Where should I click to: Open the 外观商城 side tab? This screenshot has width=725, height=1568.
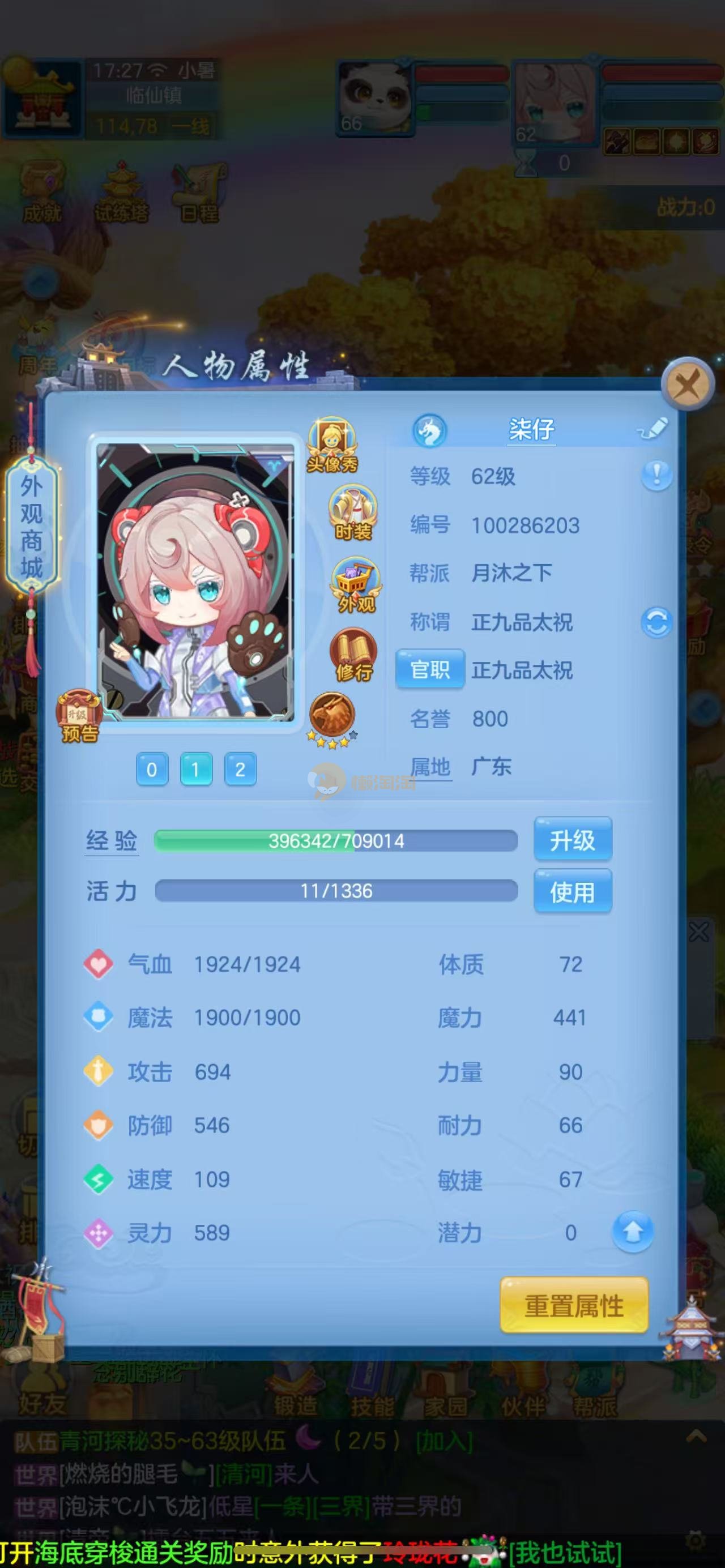pos(32,527)
